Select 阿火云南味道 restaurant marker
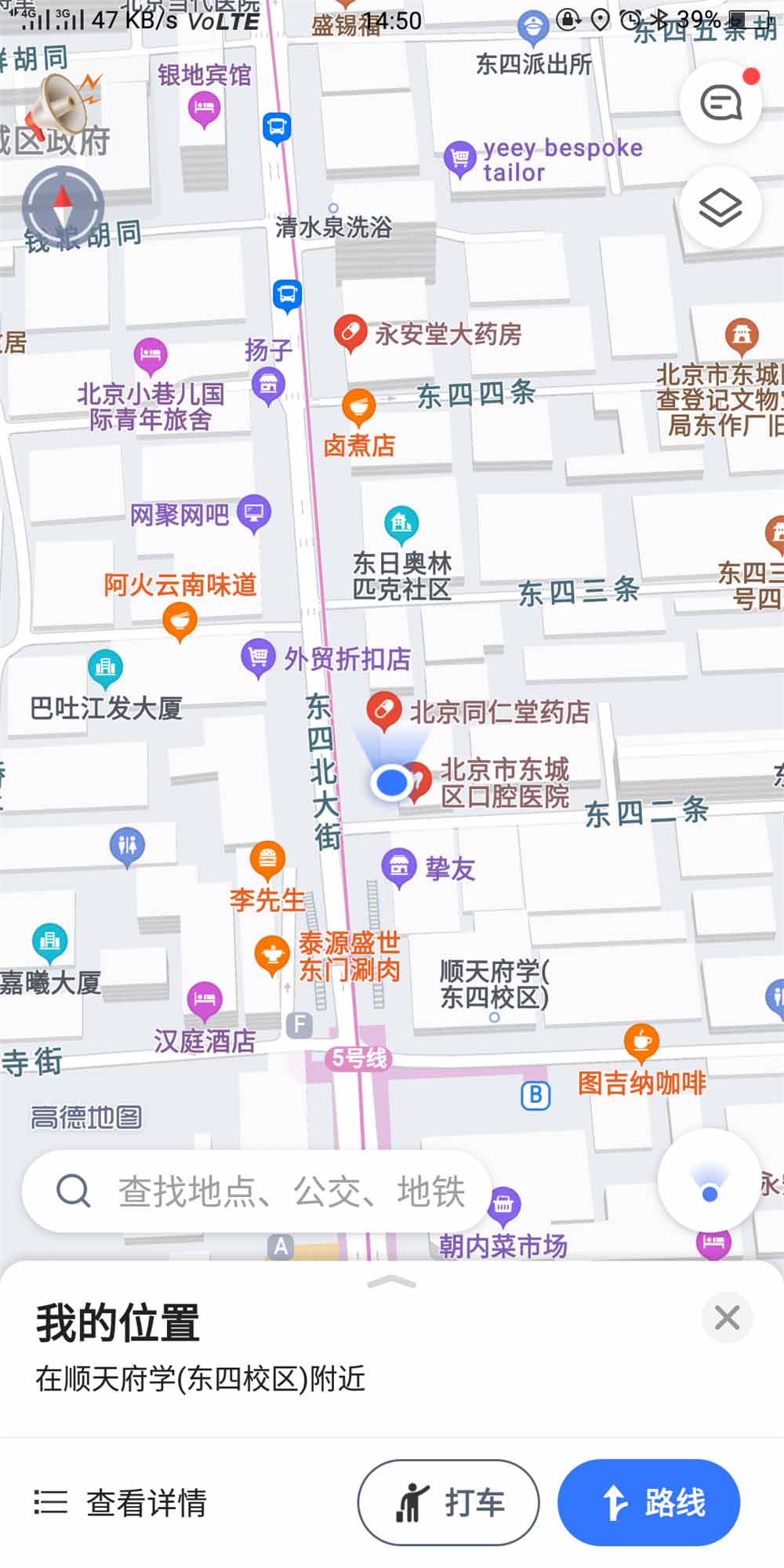Viewport: 784px width, 1568px height. coord(180,622)
